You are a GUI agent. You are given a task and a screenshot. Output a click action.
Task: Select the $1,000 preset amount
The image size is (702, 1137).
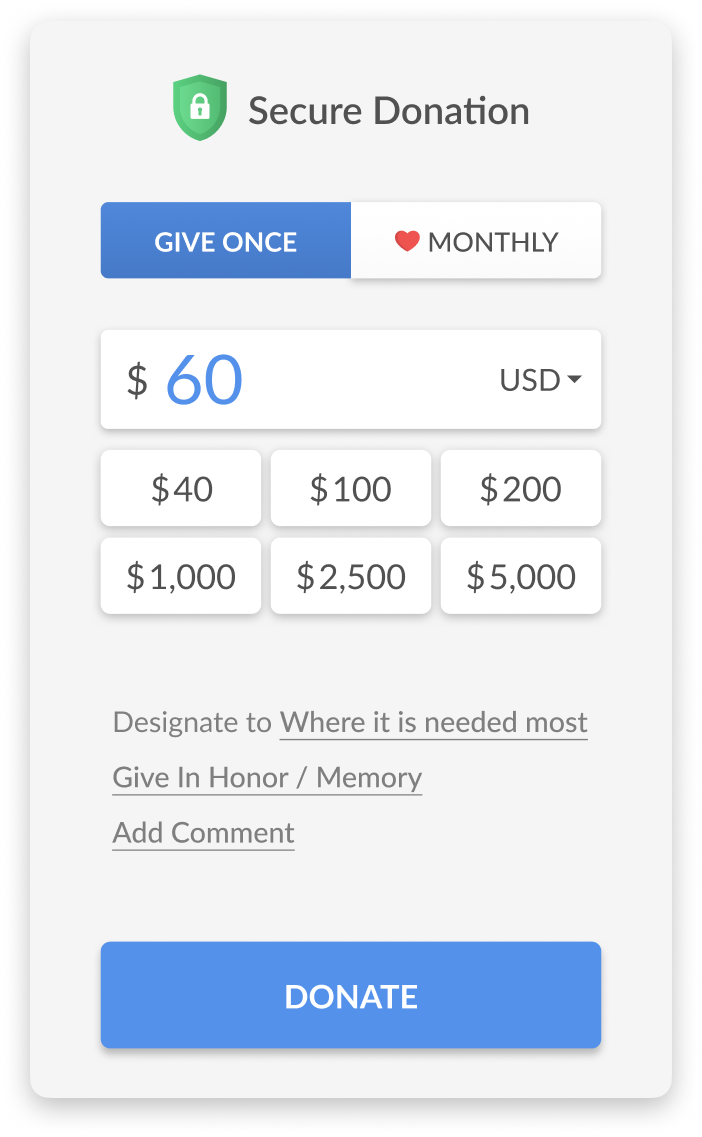coord(181,576)
